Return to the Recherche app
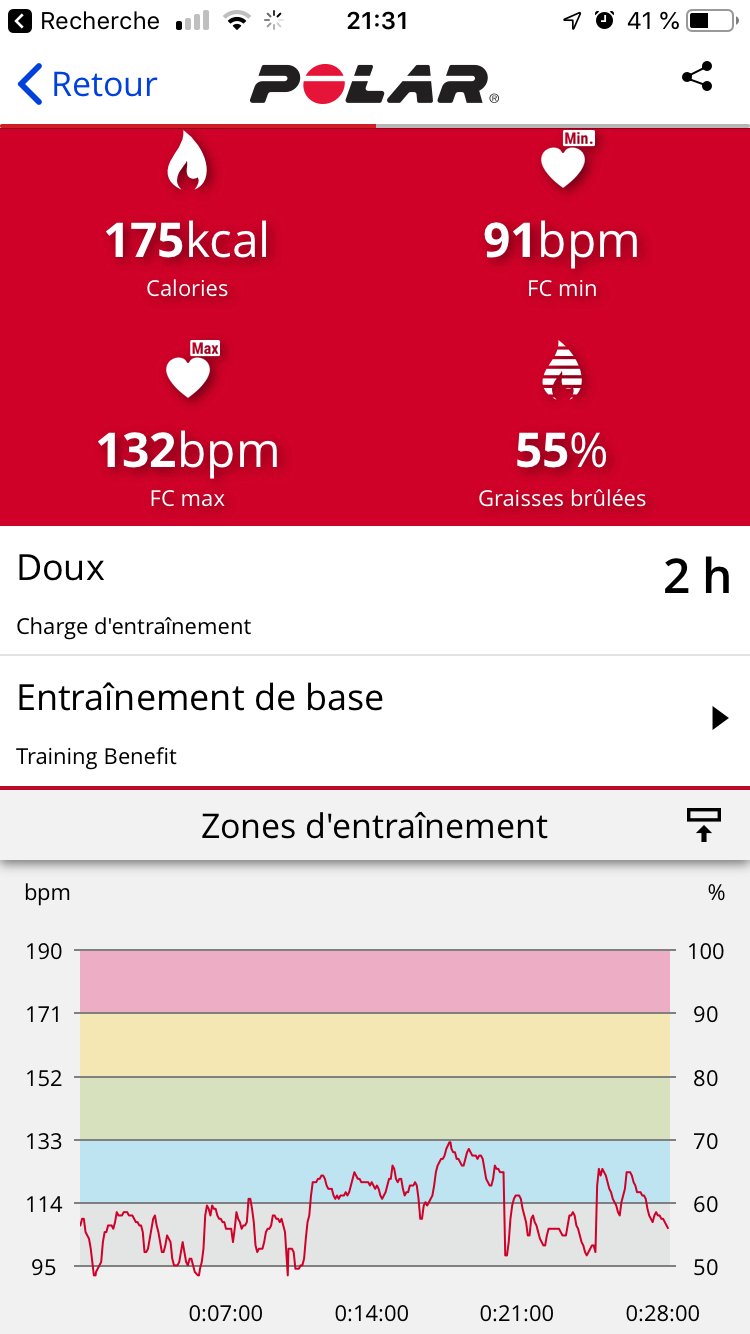 pos(86,21)
